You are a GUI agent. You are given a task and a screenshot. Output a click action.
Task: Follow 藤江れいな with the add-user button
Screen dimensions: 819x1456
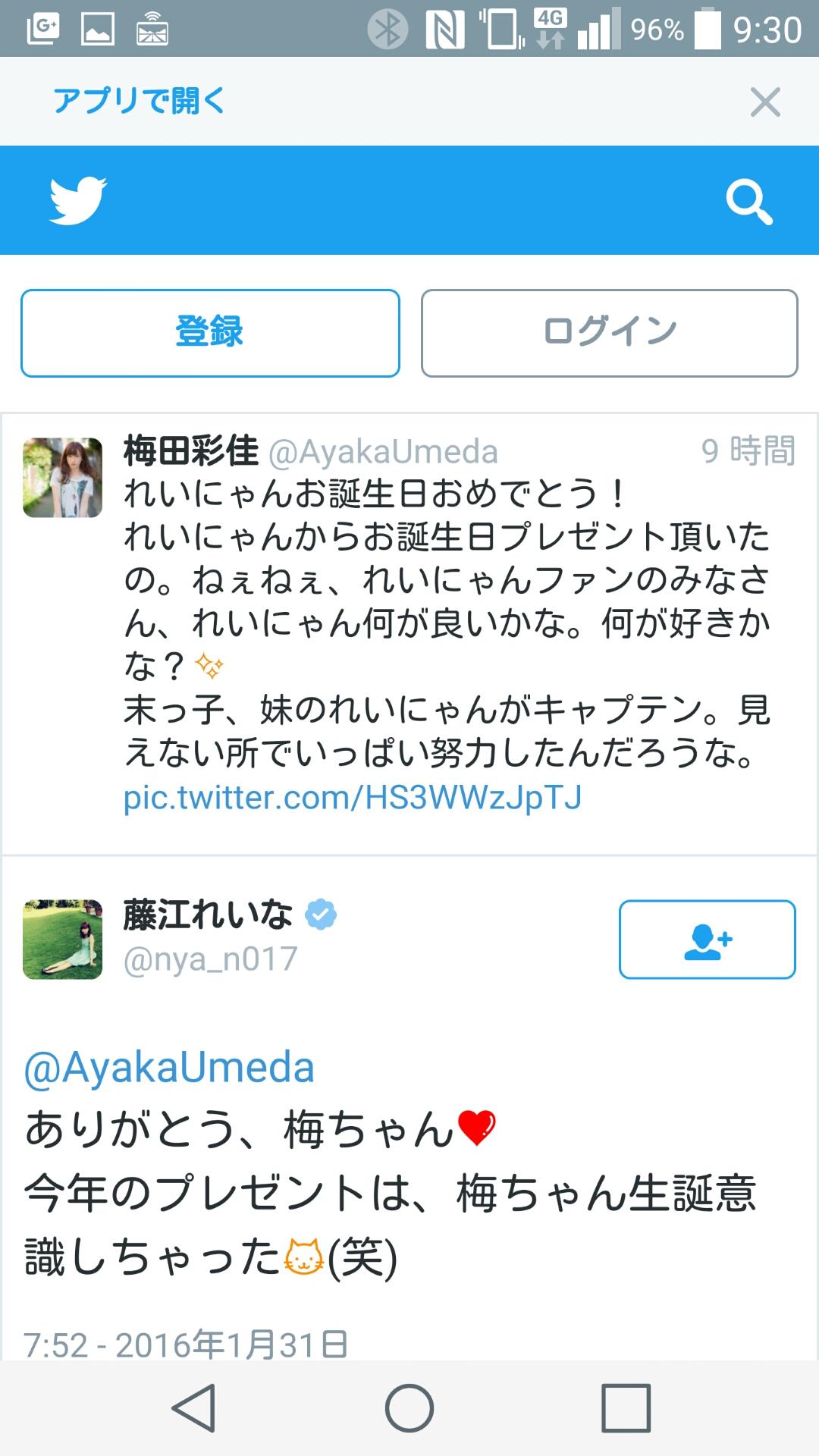point(707,940)
